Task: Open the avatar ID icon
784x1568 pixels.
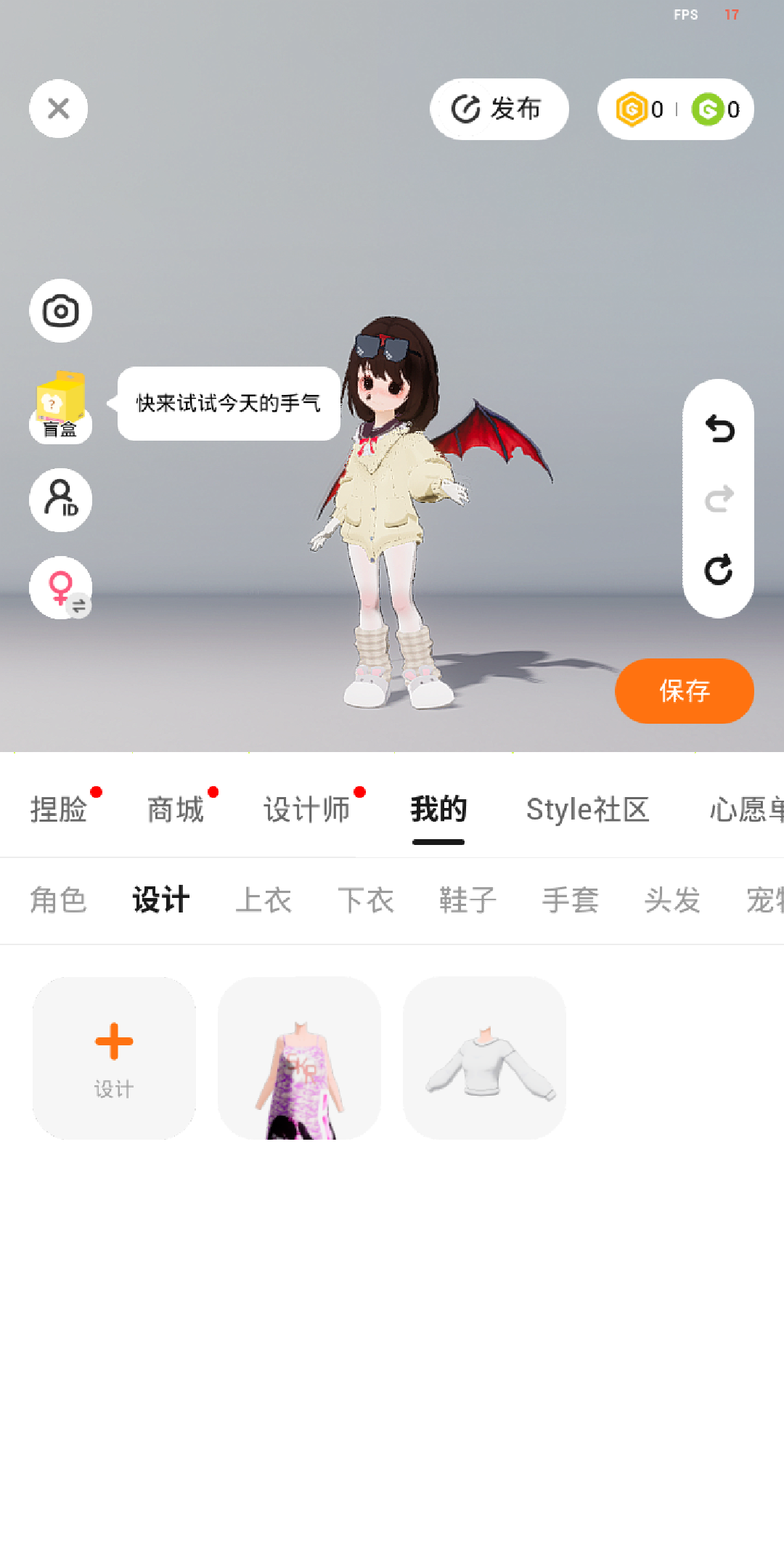Action: (x=60, y=499)
